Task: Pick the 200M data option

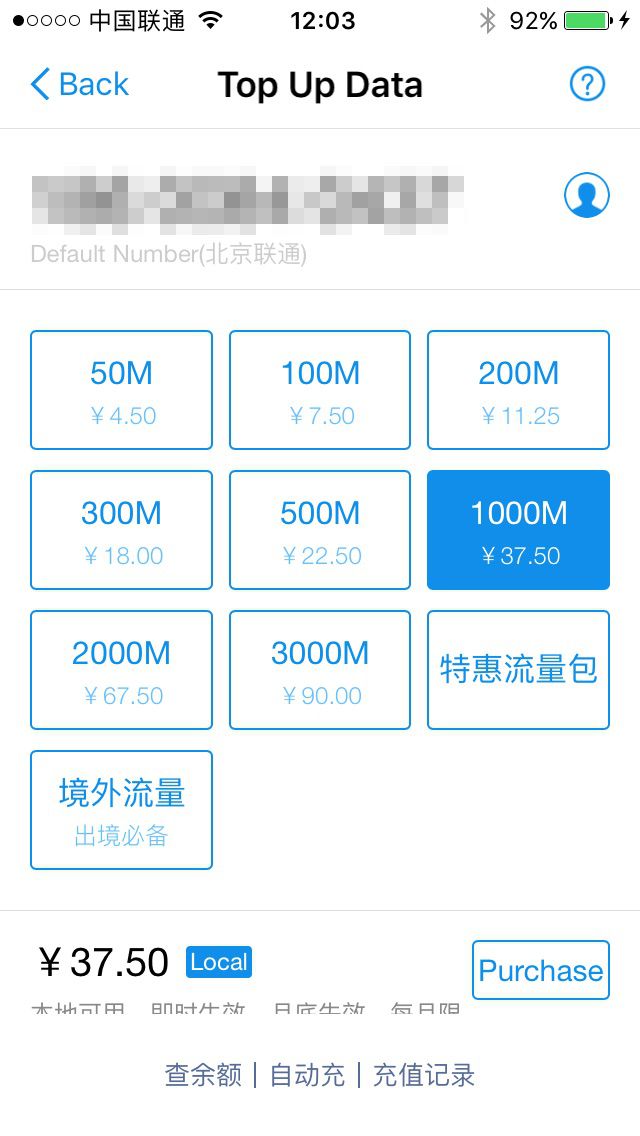Action: [x=518, y=390]
